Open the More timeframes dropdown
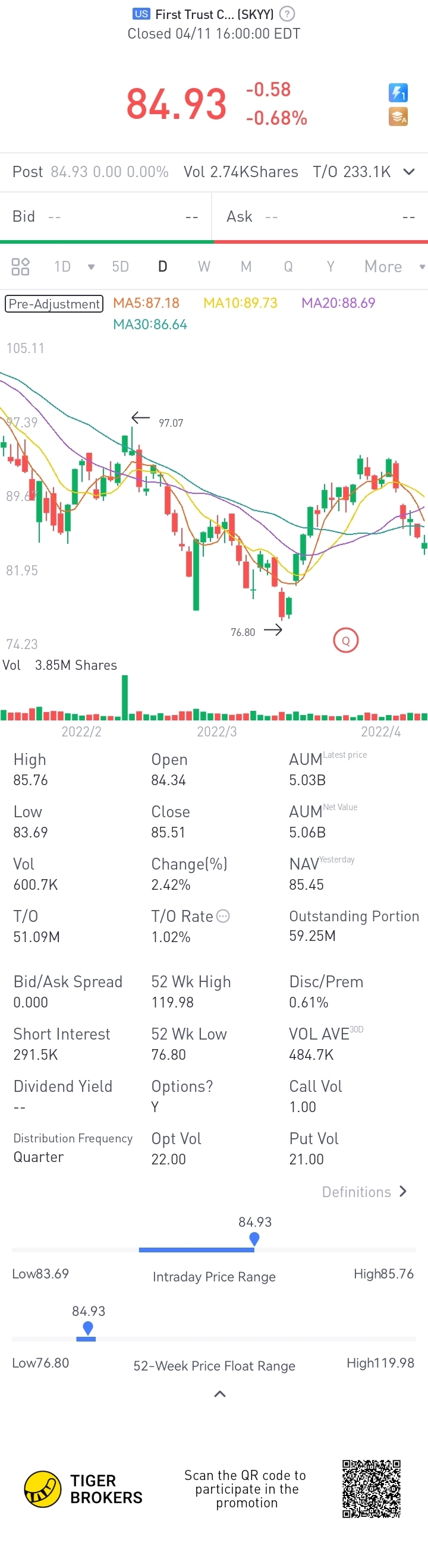 [x=394, y=267]
